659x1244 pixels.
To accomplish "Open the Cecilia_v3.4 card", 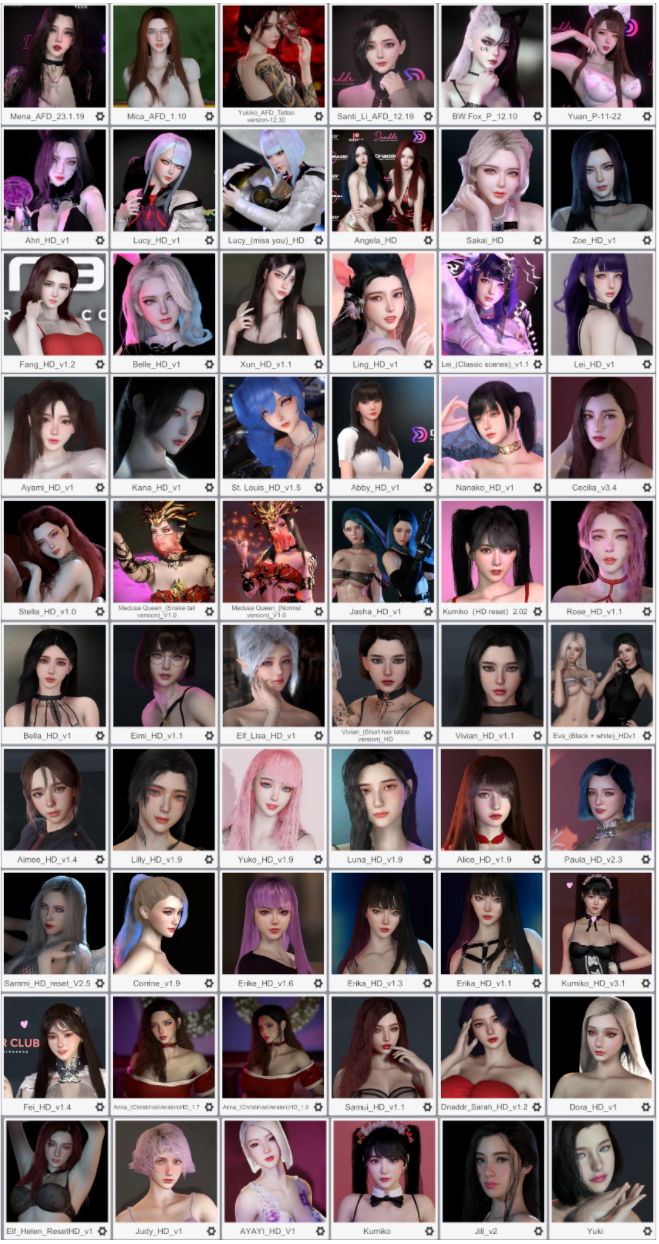I will pos(601,428).
